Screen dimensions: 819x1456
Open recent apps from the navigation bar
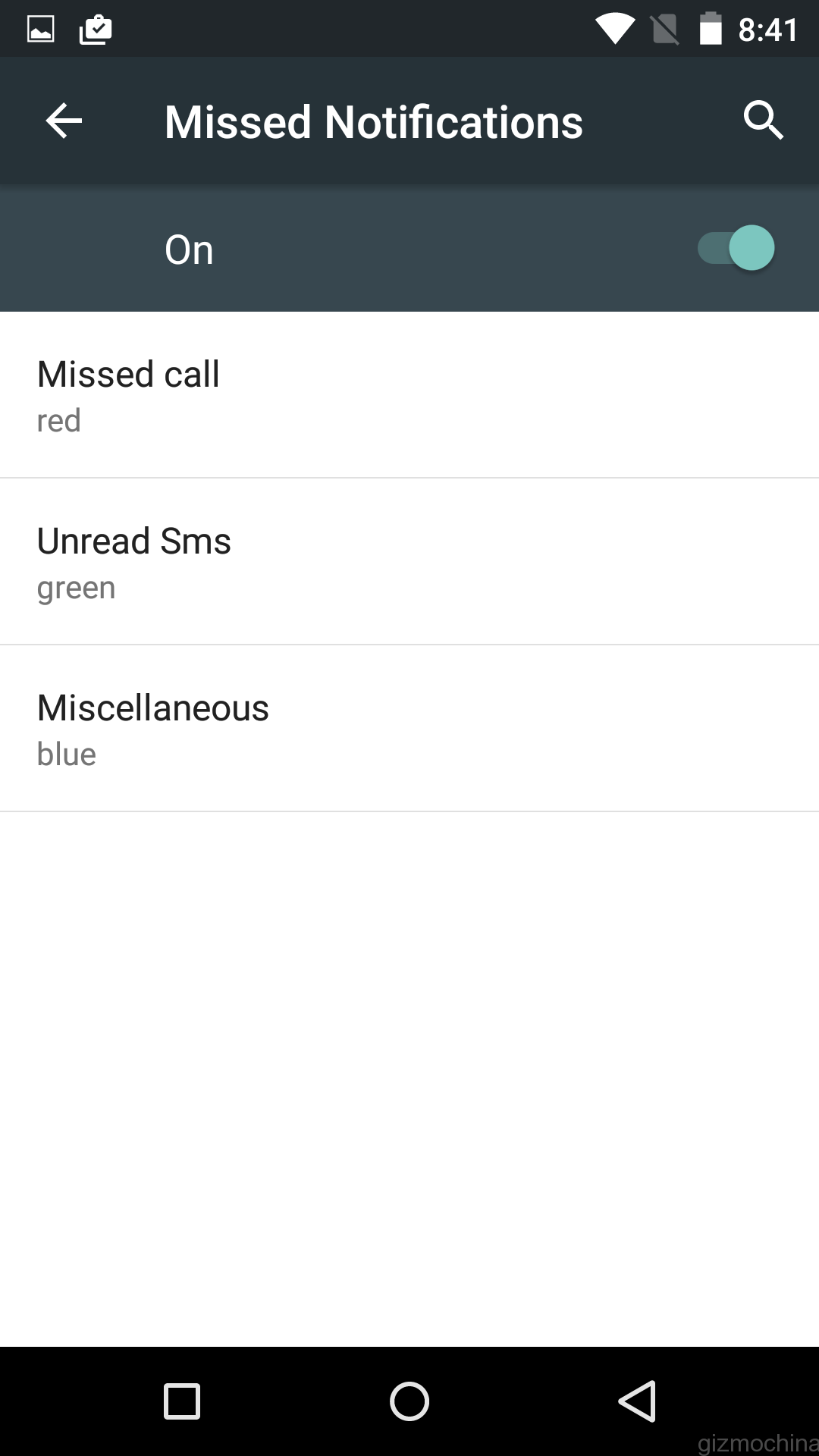click(x=182, y=1401)
